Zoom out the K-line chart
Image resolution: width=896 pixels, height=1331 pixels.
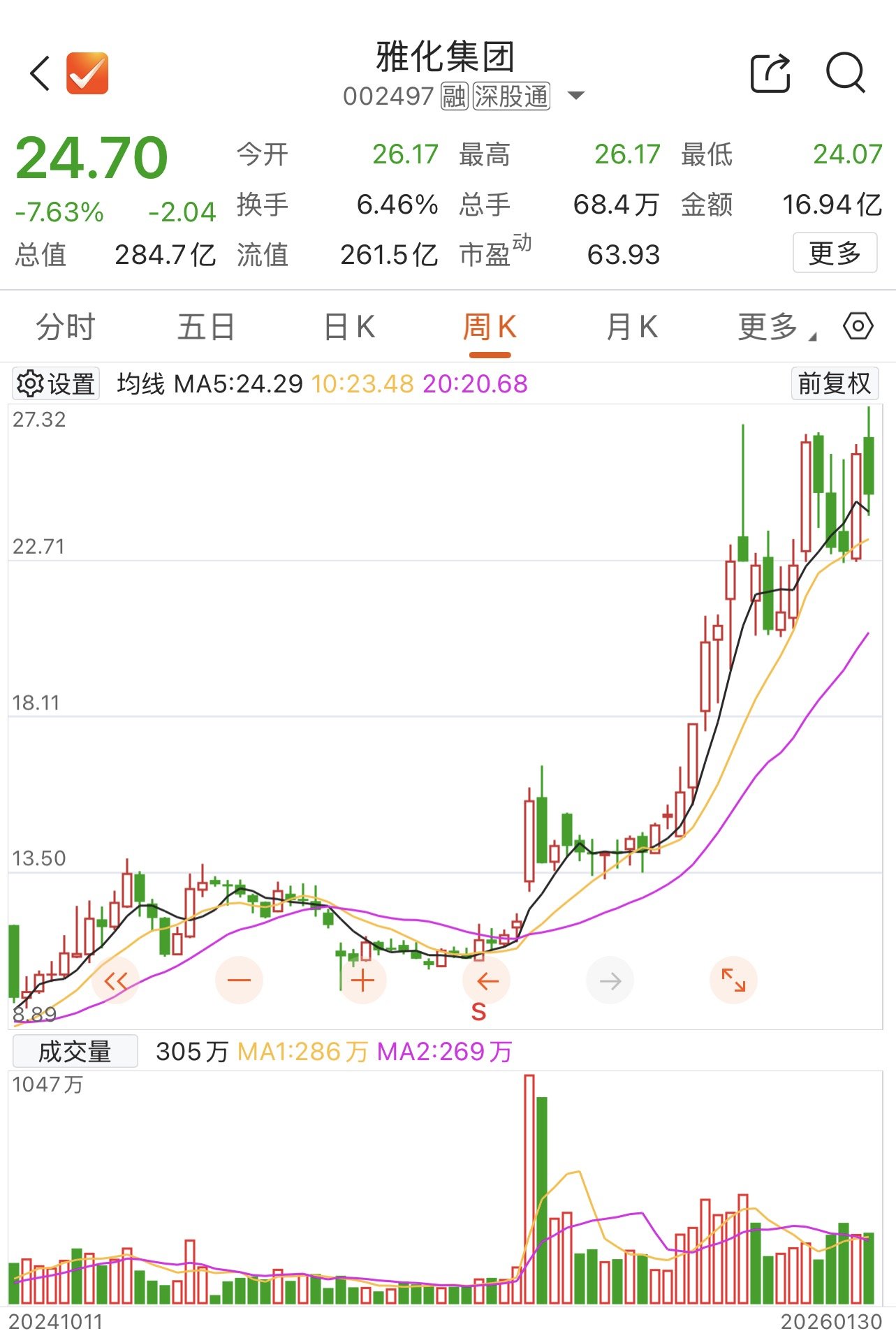click(x=239, y=980)
